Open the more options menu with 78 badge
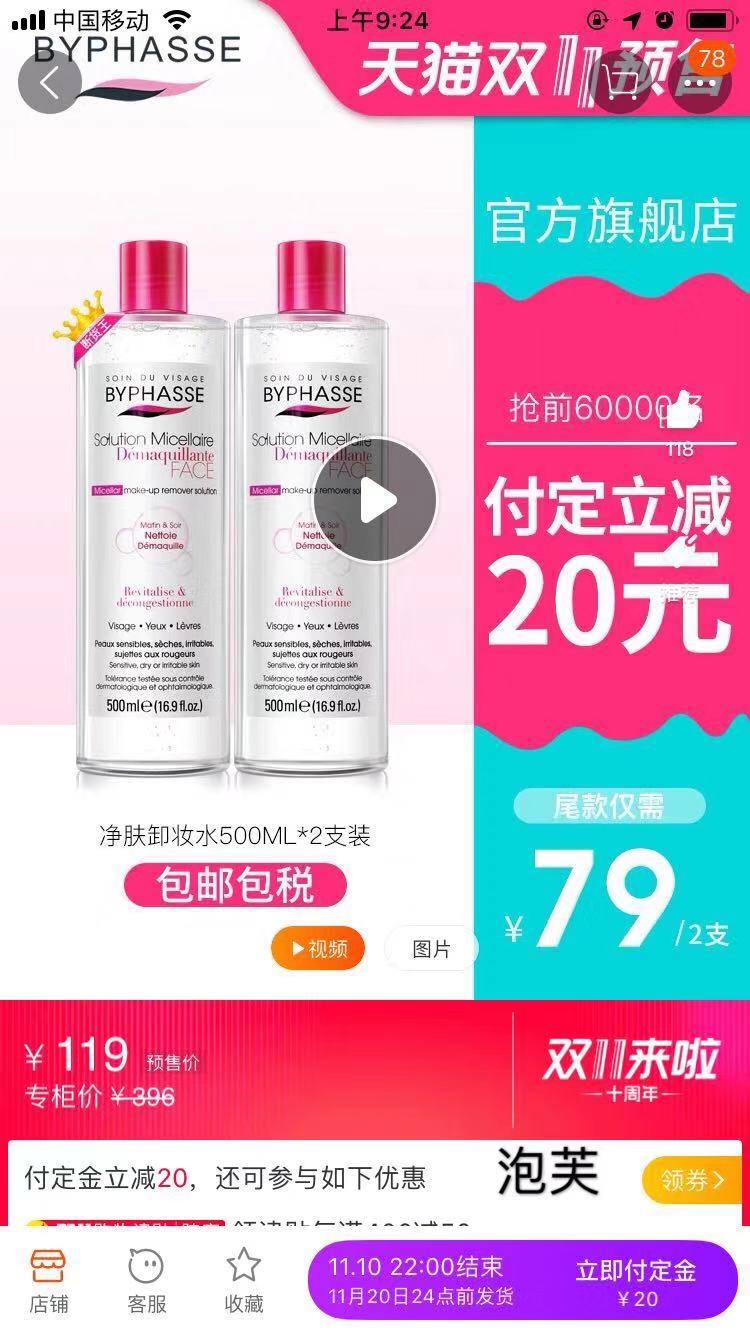 point(699,81)
